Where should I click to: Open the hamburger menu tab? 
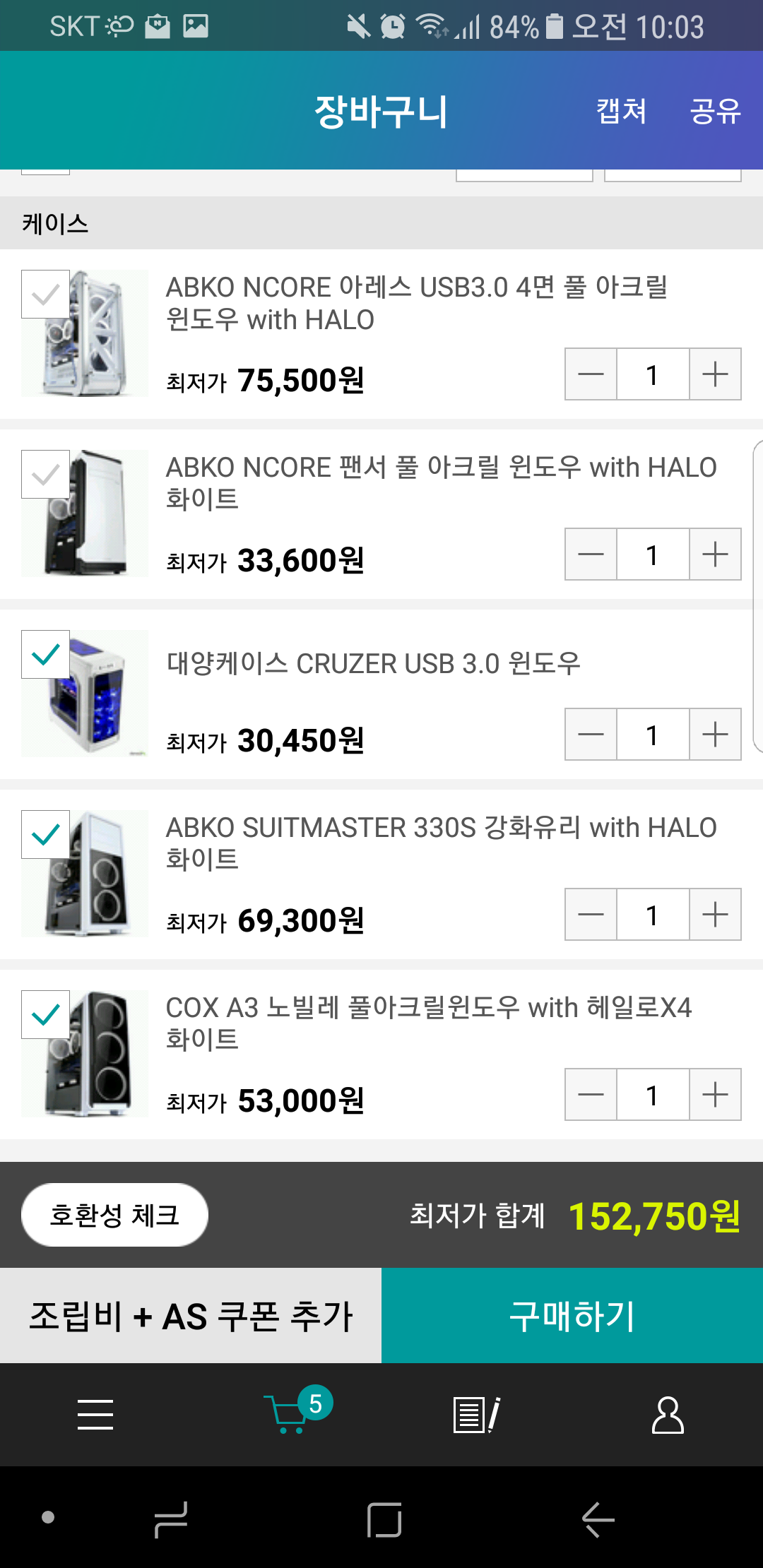[95, 1415]
